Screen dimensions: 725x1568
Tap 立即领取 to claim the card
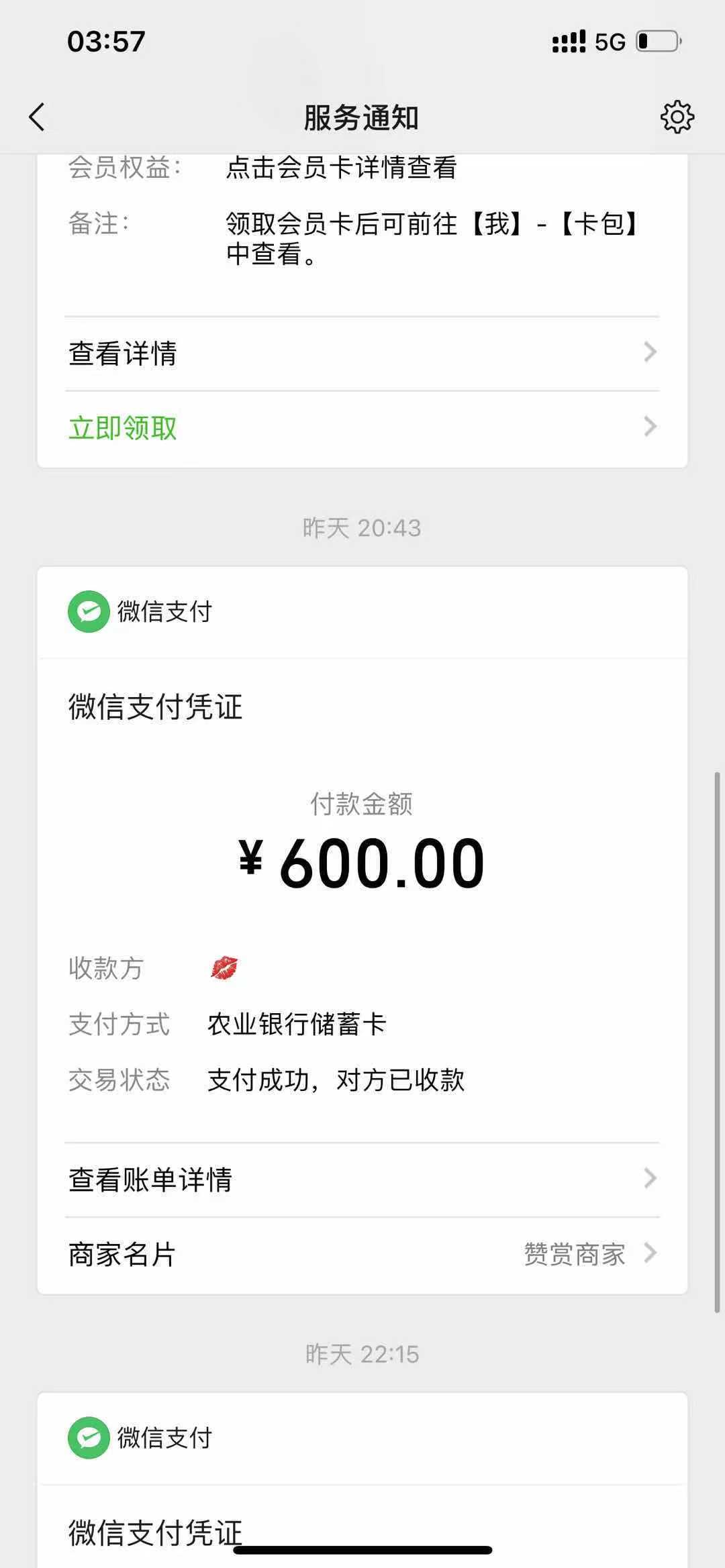click(362, 428)
